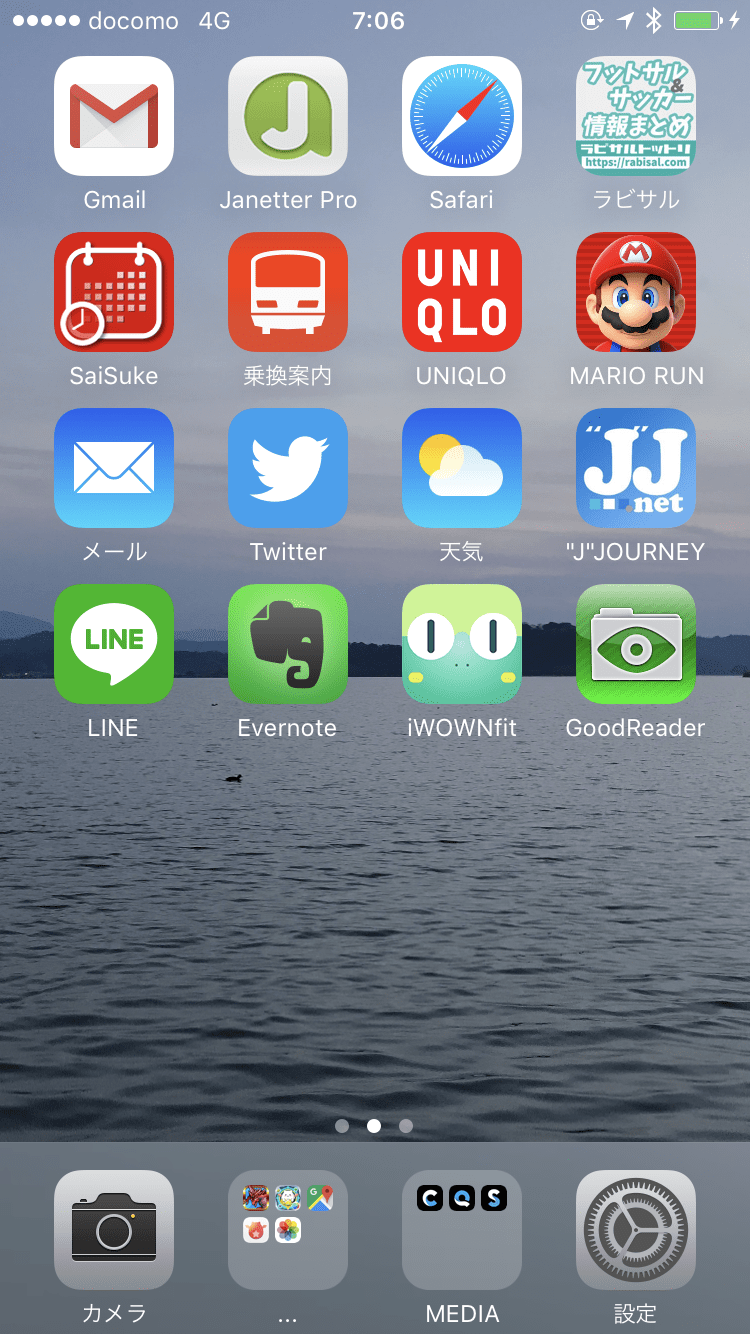Launch Janetter Pro

[x=288, y=116]
